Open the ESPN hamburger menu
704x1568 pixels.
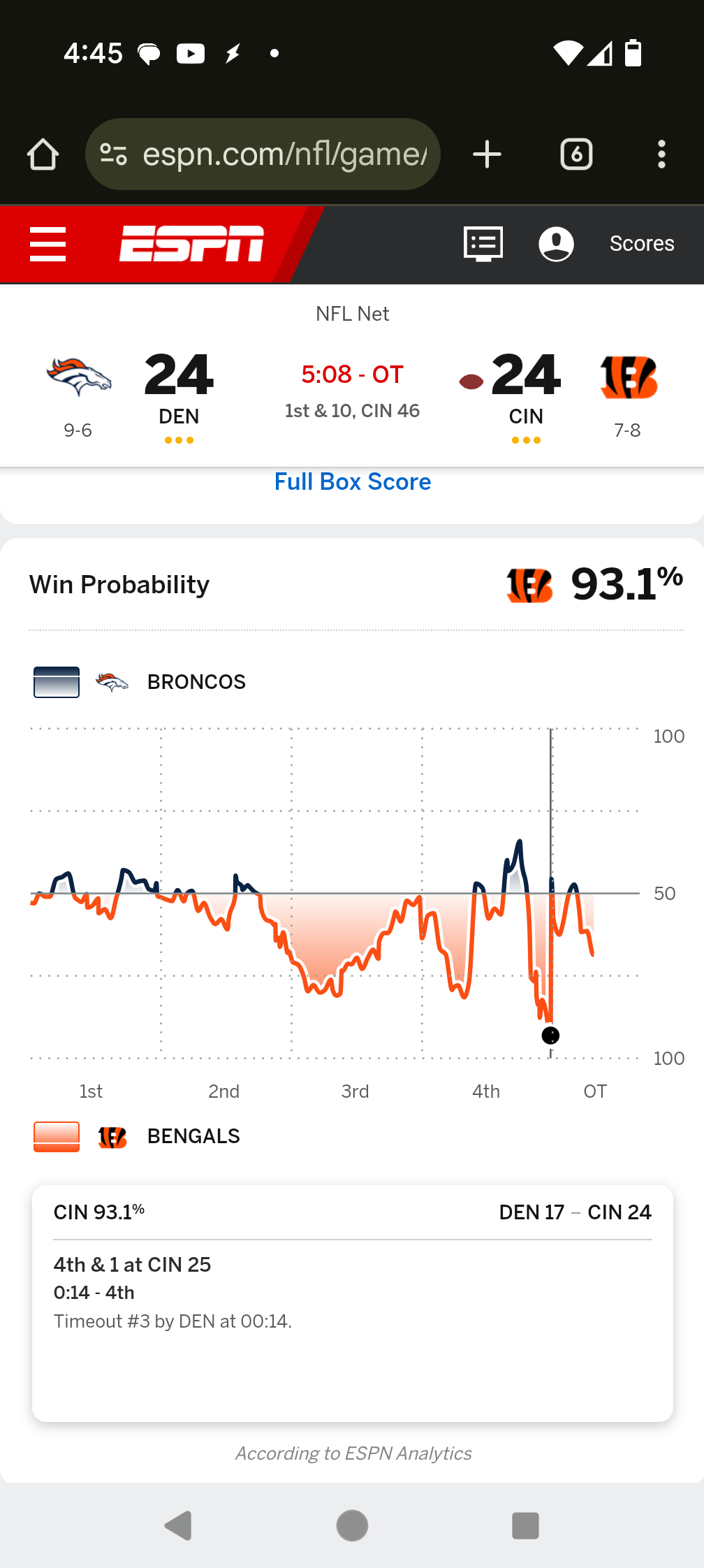click(47, 244)
